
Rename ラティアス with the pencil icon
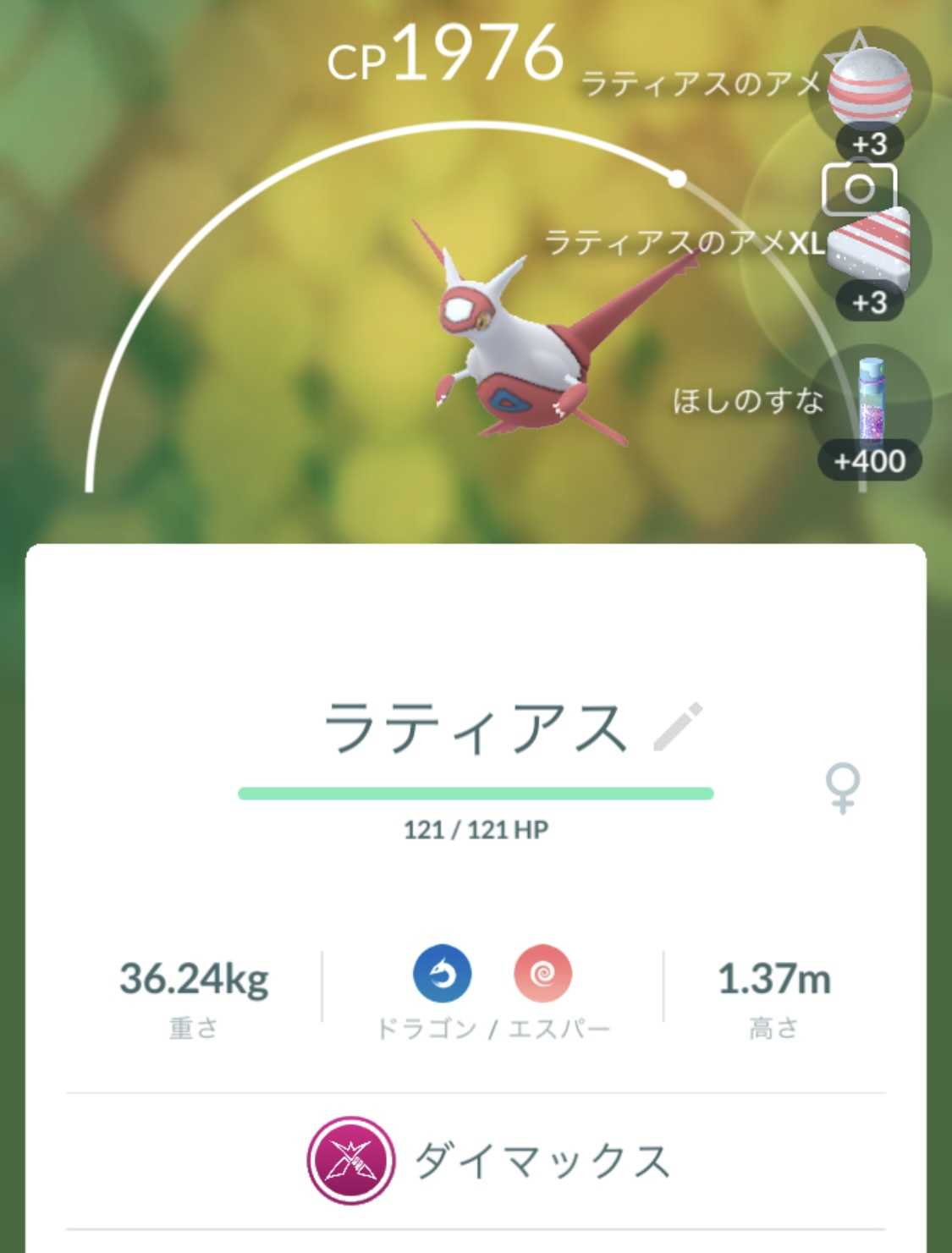tap(678, 727)
